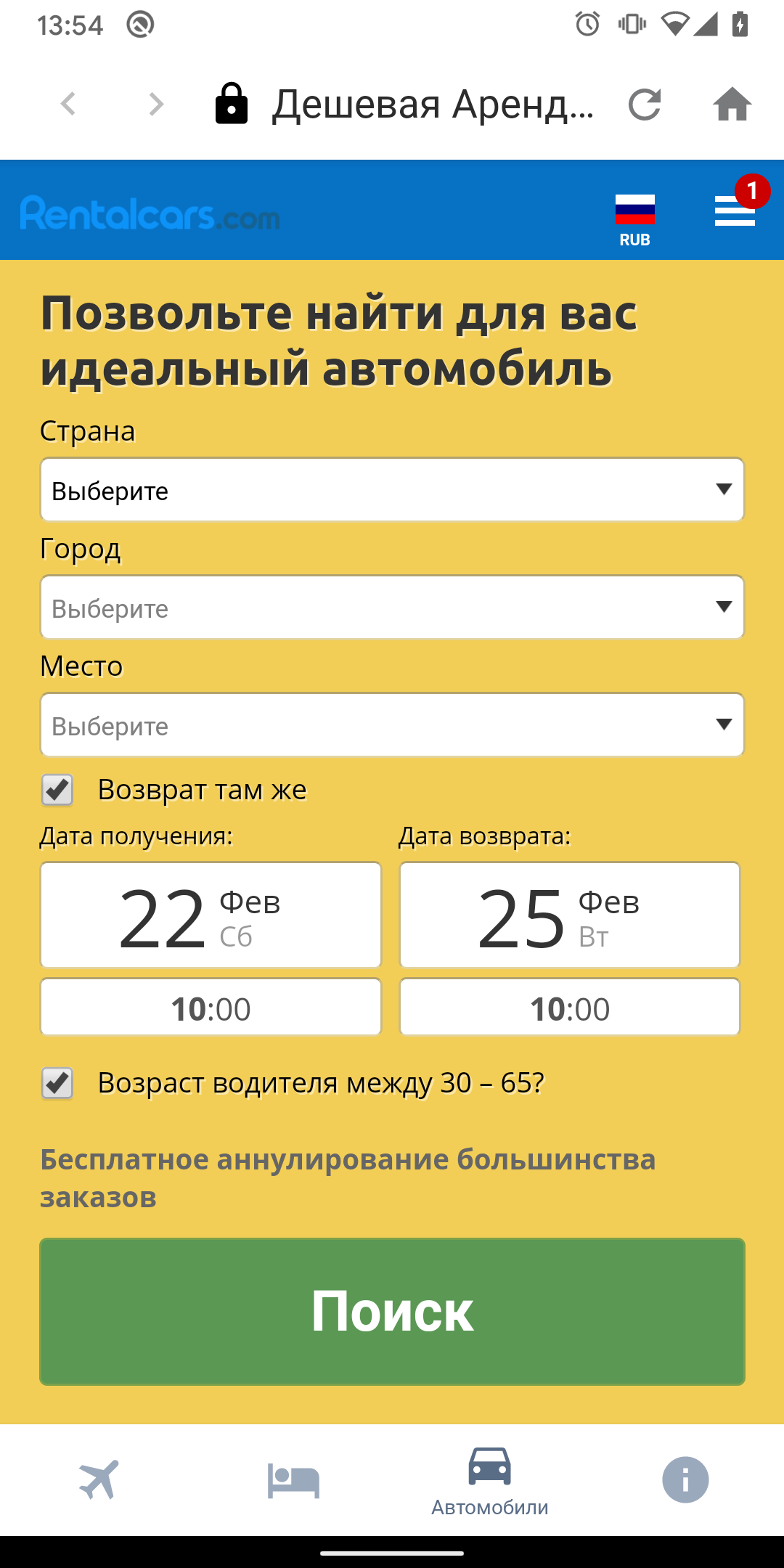This screenshot has width=784, height=1568.
Task: Tap the green Поиск button
Action: coord(392,1312)
